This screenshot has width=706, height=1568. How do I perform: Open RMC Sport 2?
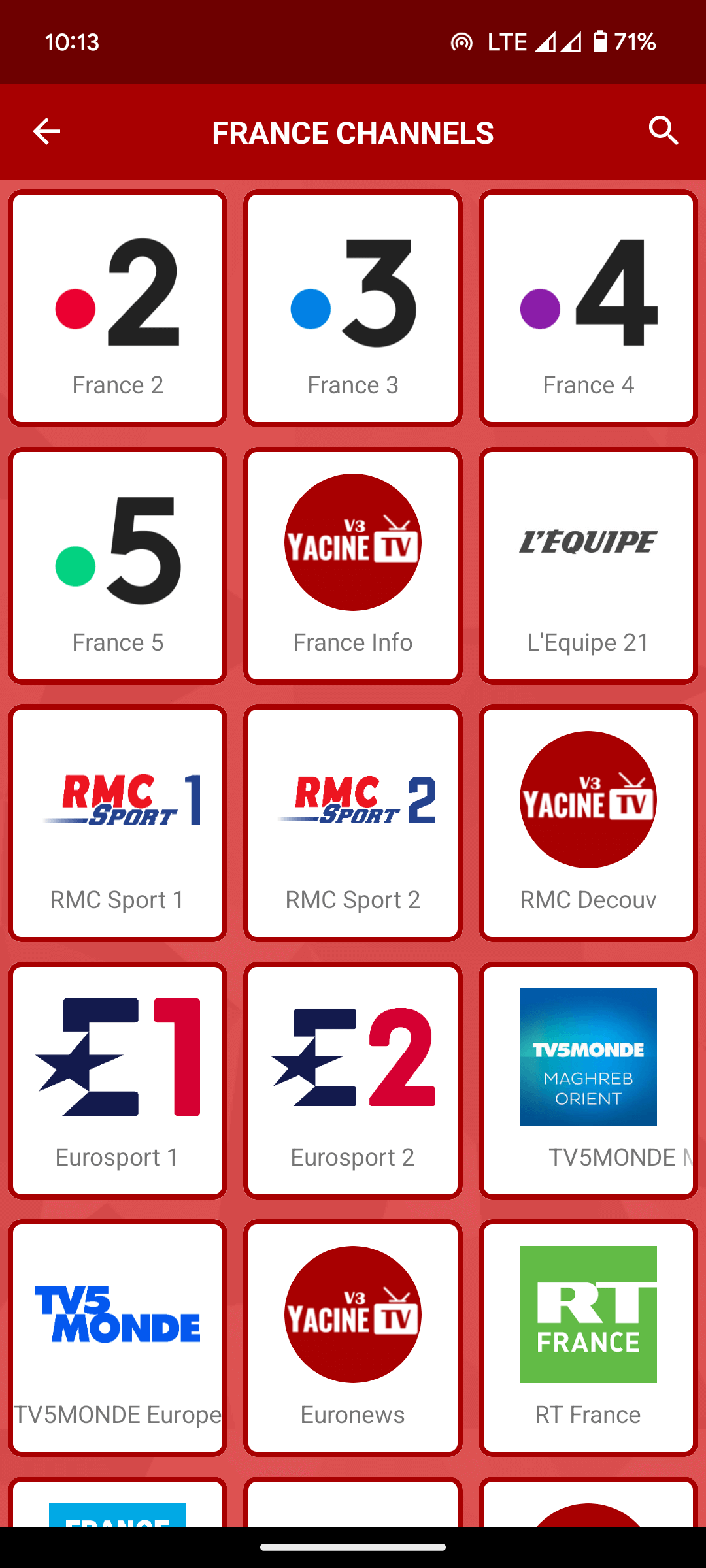(352, 800)
